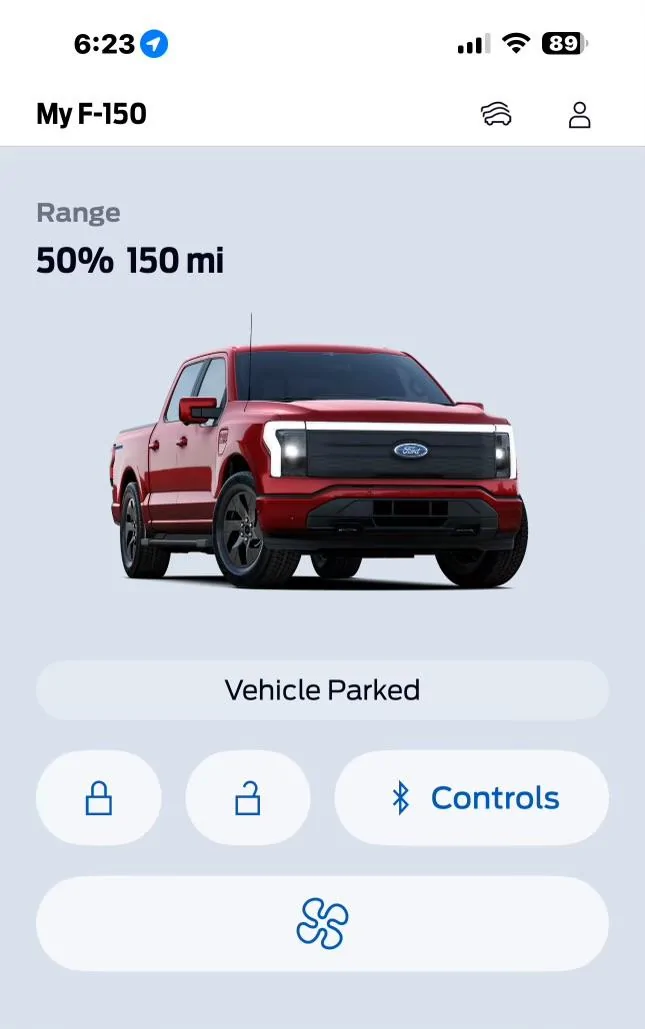Start climate fan remote start
Viewport: 645px width, 1029px height.
(322, 923)
